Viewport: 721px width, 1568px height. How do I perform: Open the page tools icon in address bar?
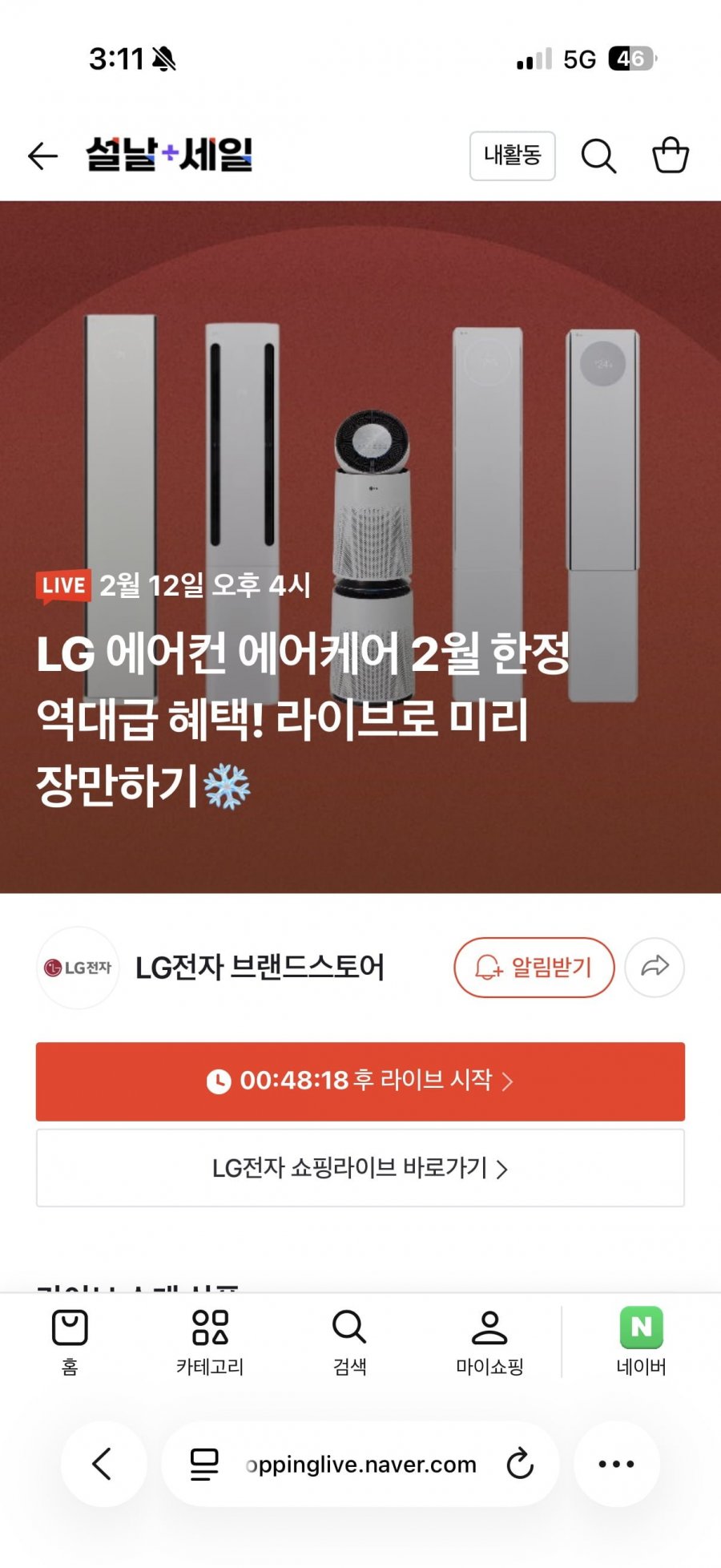[x=203, y=1465]
